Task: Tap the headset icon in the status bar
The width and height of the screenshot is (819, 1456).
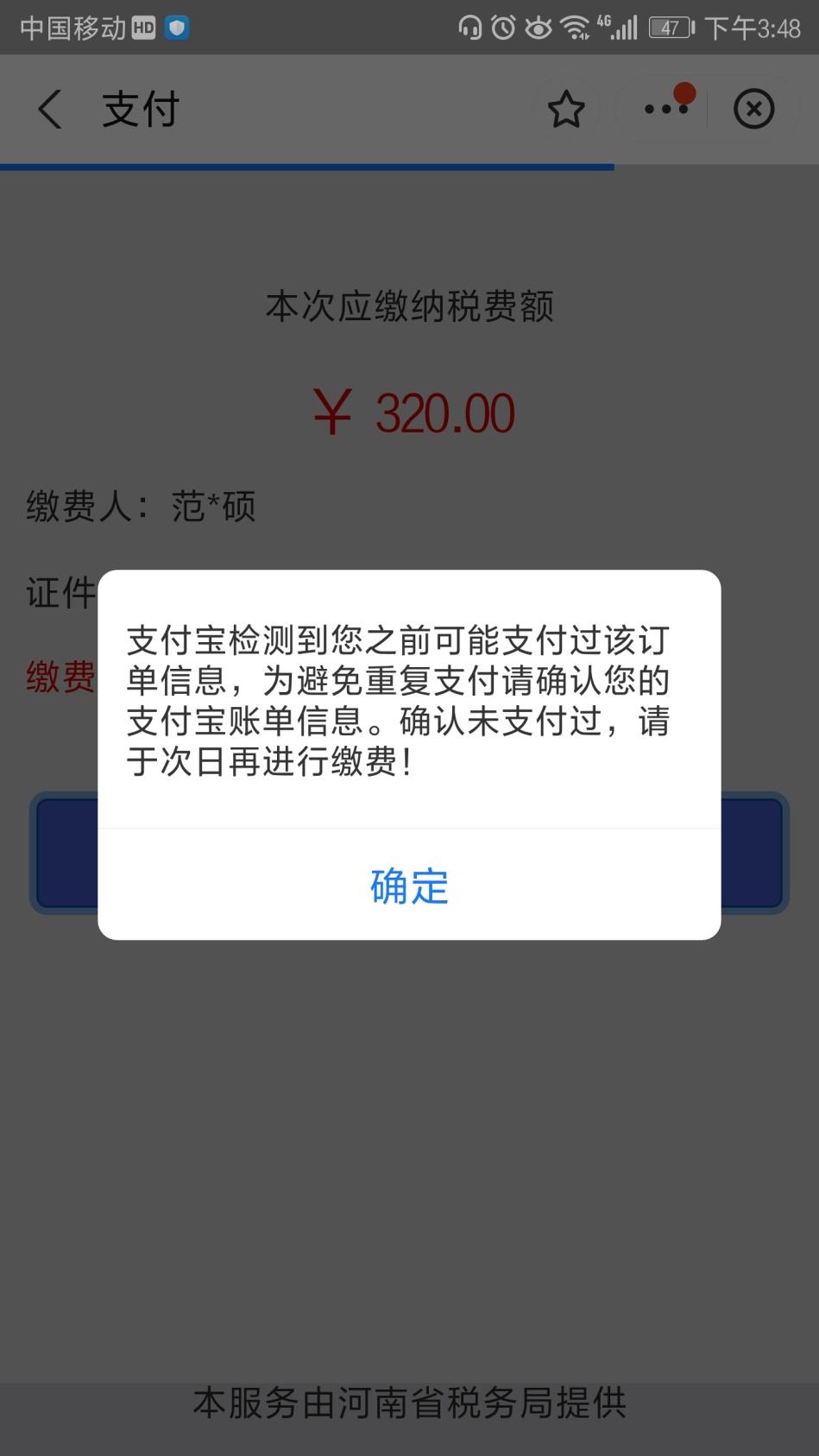Action: (x=470, y=28)
